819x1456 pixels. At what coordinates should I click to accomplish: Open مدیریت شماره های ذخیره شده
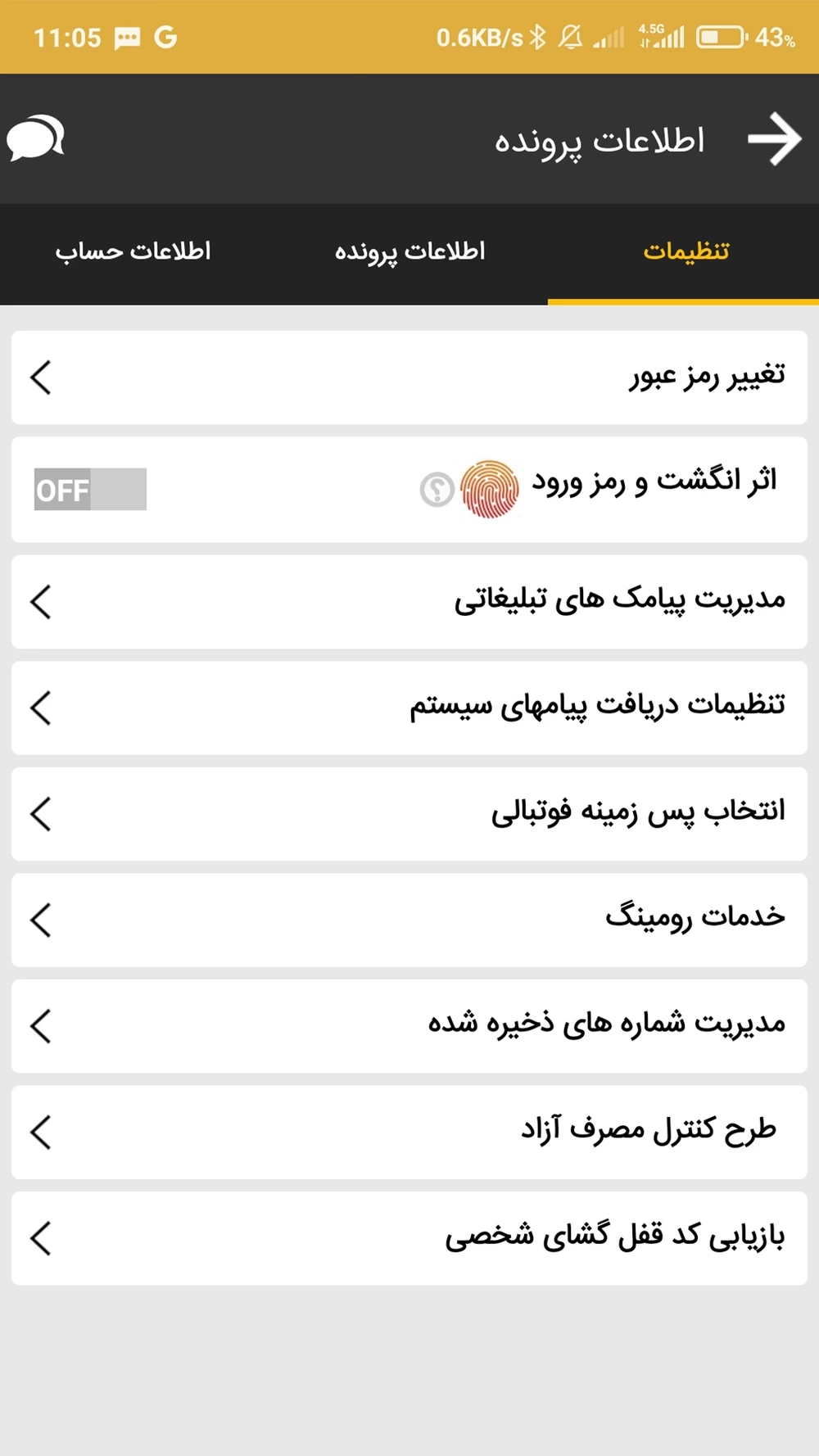tap(409, 1026)
